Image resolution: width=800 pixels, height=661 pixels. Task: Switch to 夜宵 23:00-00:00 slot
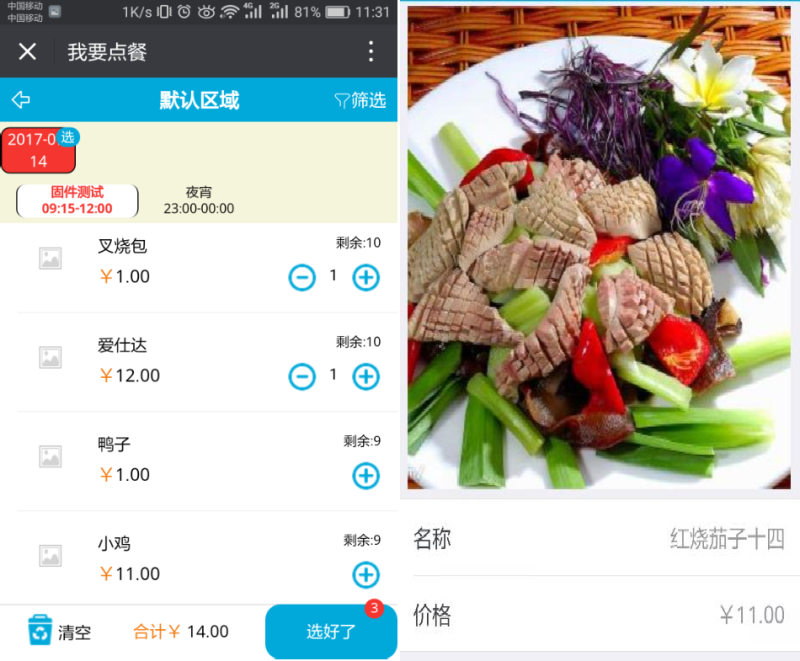click(198, 200)
